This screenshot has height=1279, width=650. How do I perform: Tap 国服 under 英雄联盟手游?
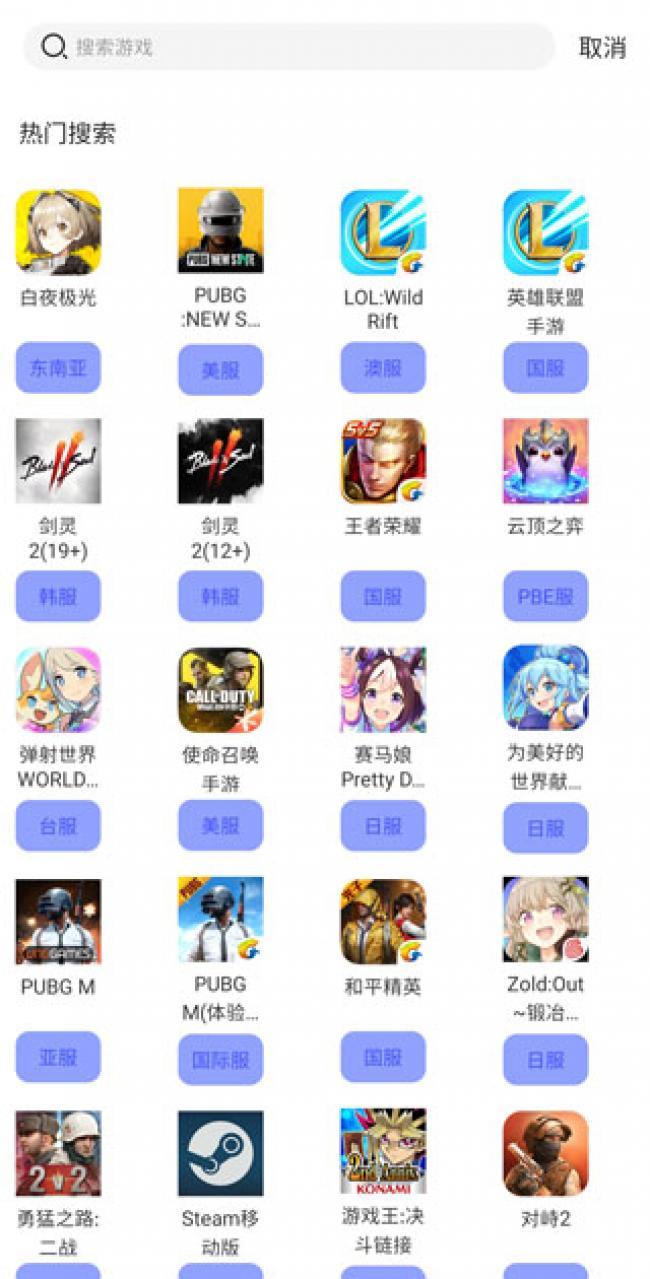coord(545,368)
